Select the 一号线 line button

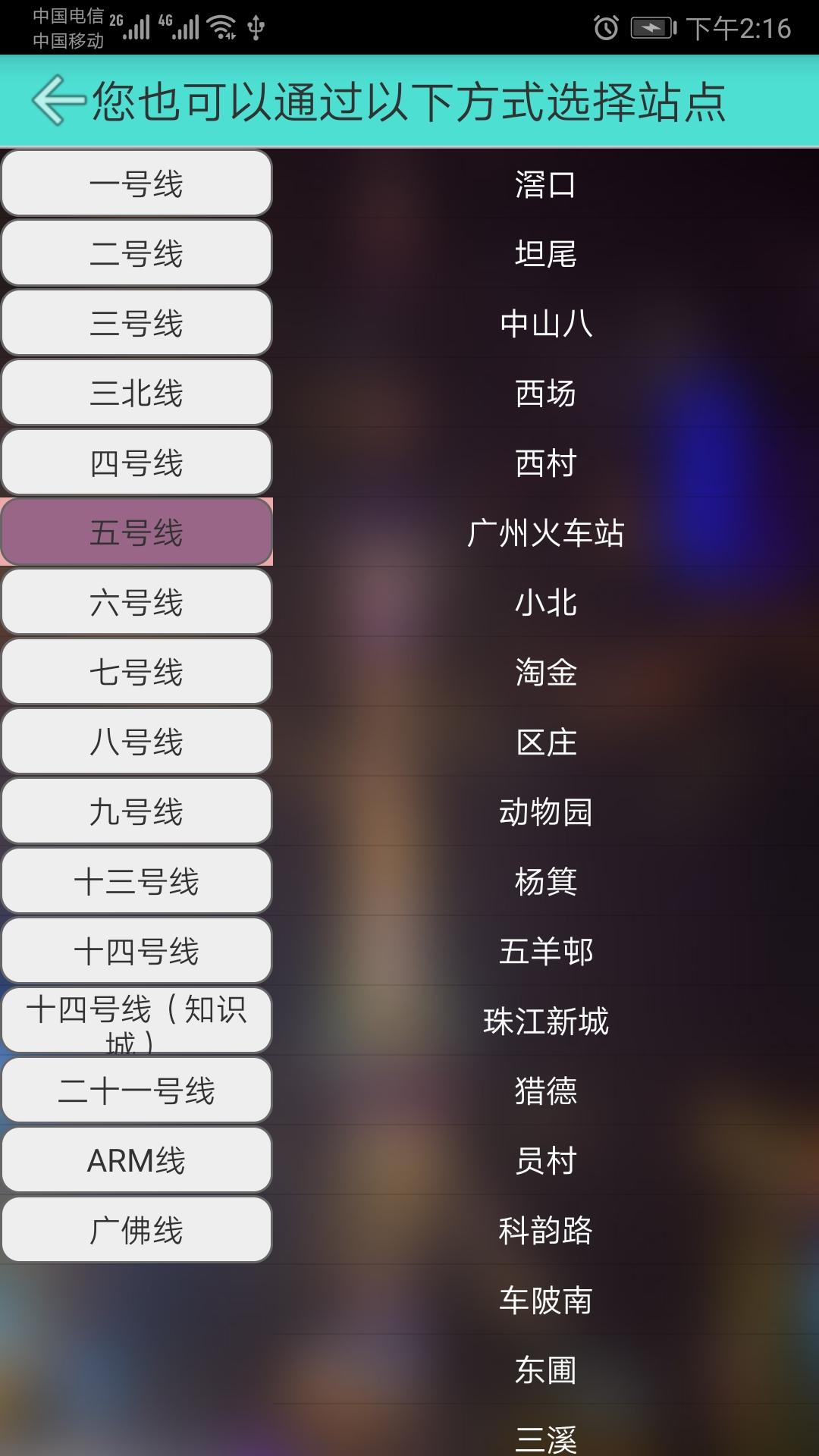(136, 183)
